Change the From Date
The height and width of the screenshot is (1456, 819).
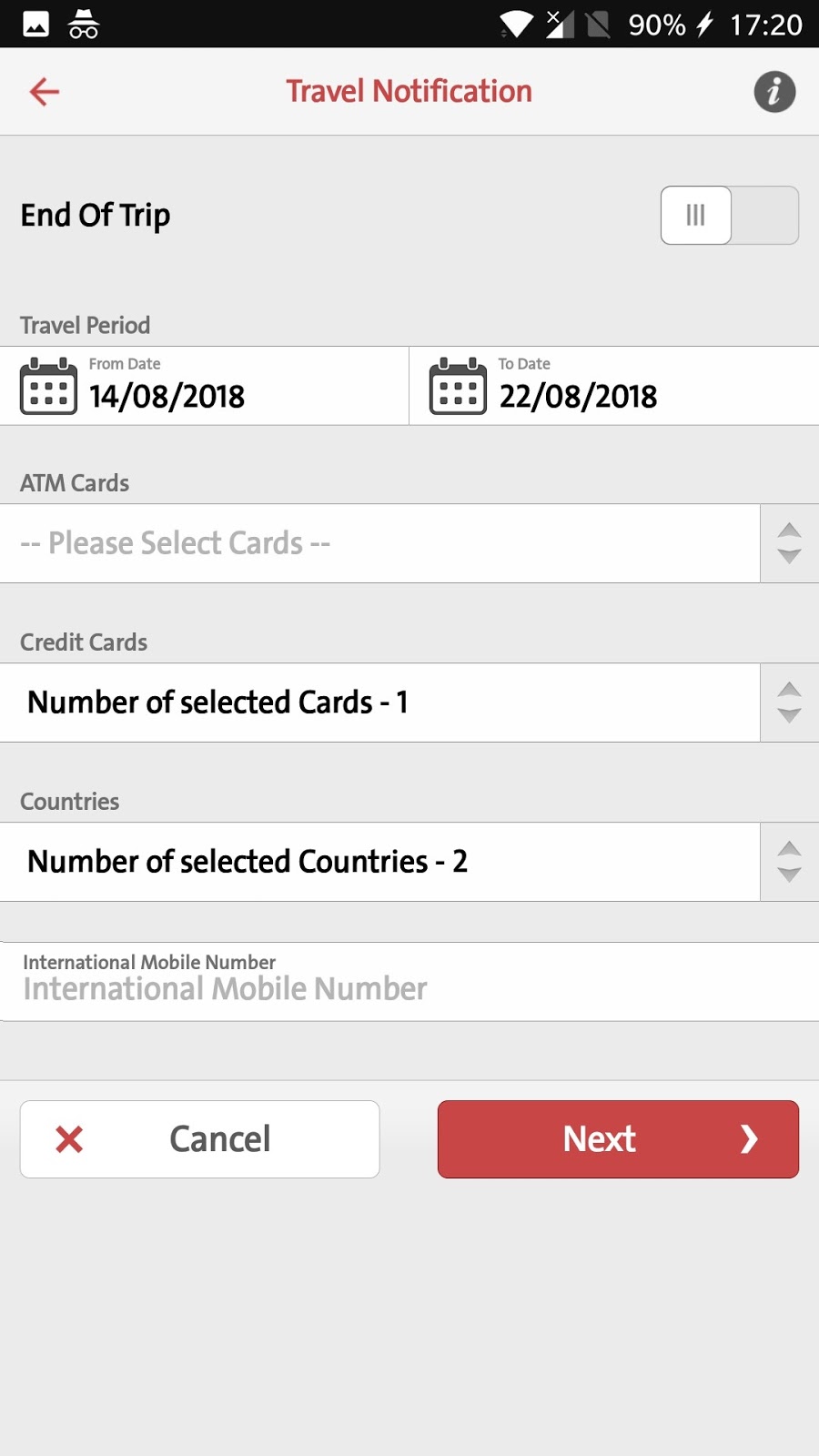coord(205,386)
